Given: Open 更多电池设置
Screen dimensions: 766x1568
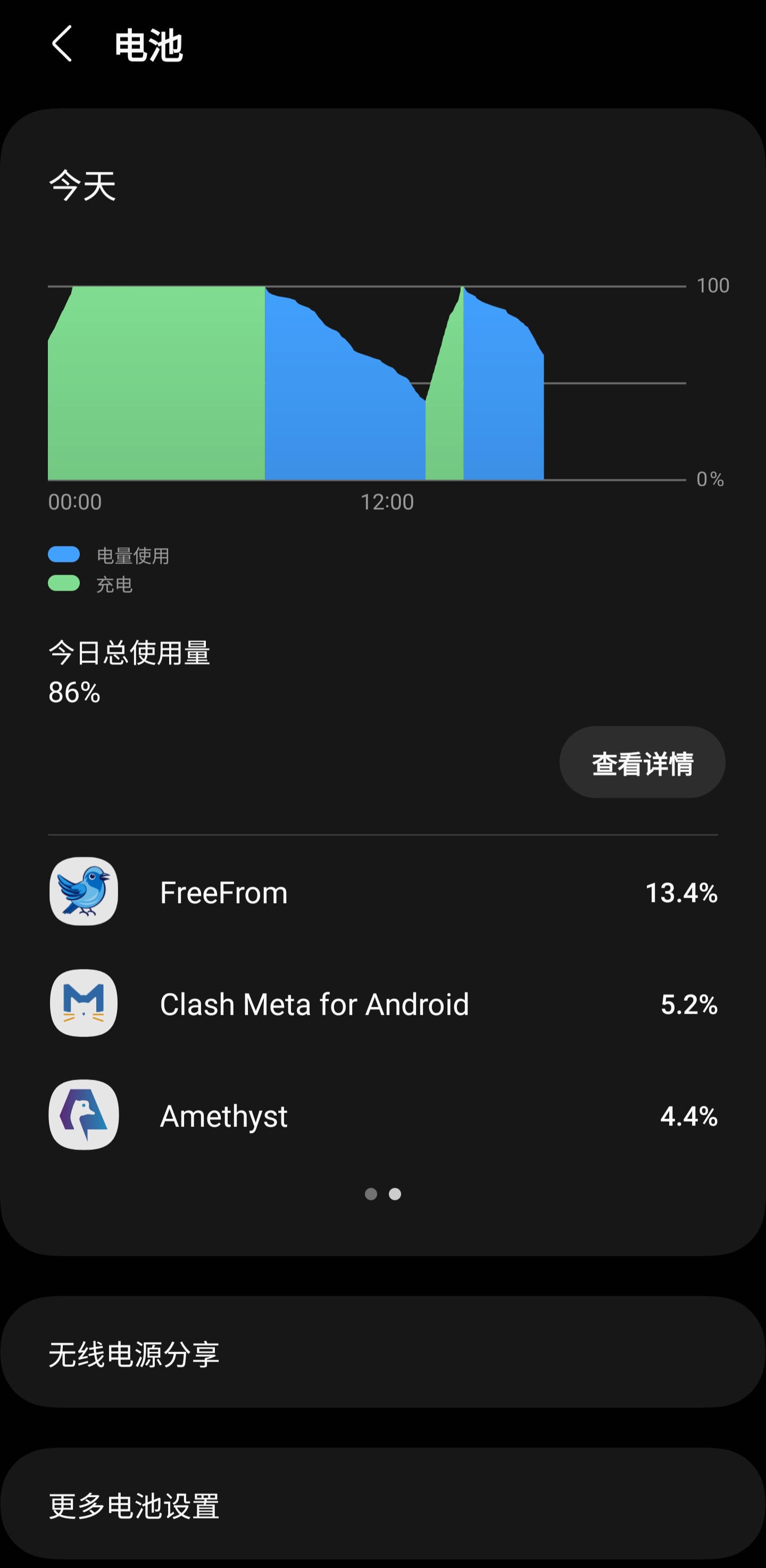Looking at the screenshot, I should [x=382, y=1505].
